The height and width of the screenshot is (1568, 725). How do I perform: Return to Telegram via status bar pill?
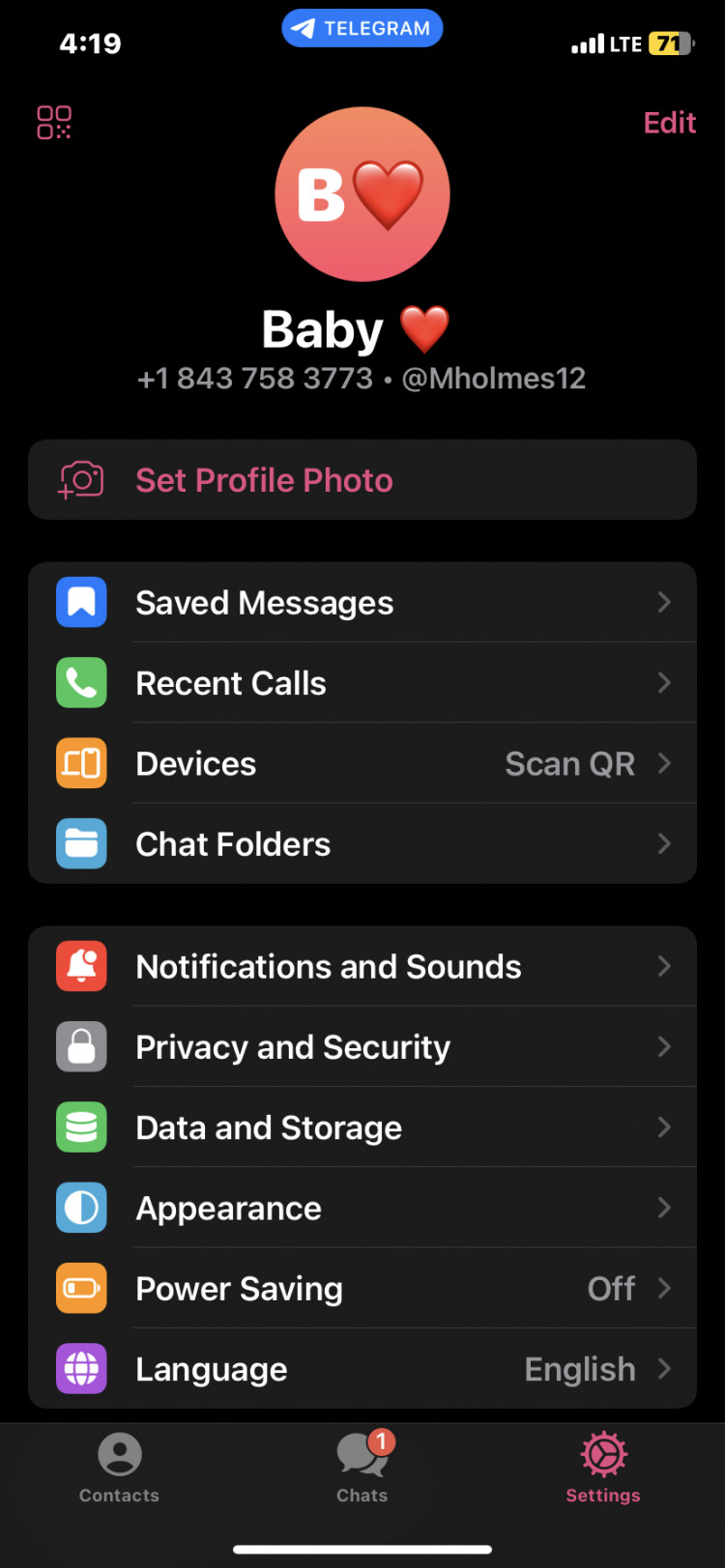(362, 28)
